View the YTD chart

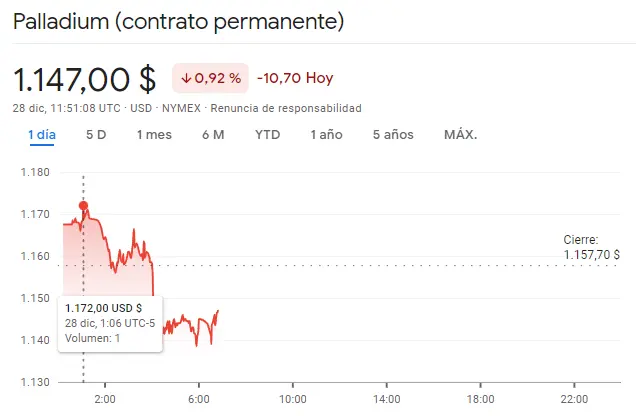[267, 134]
